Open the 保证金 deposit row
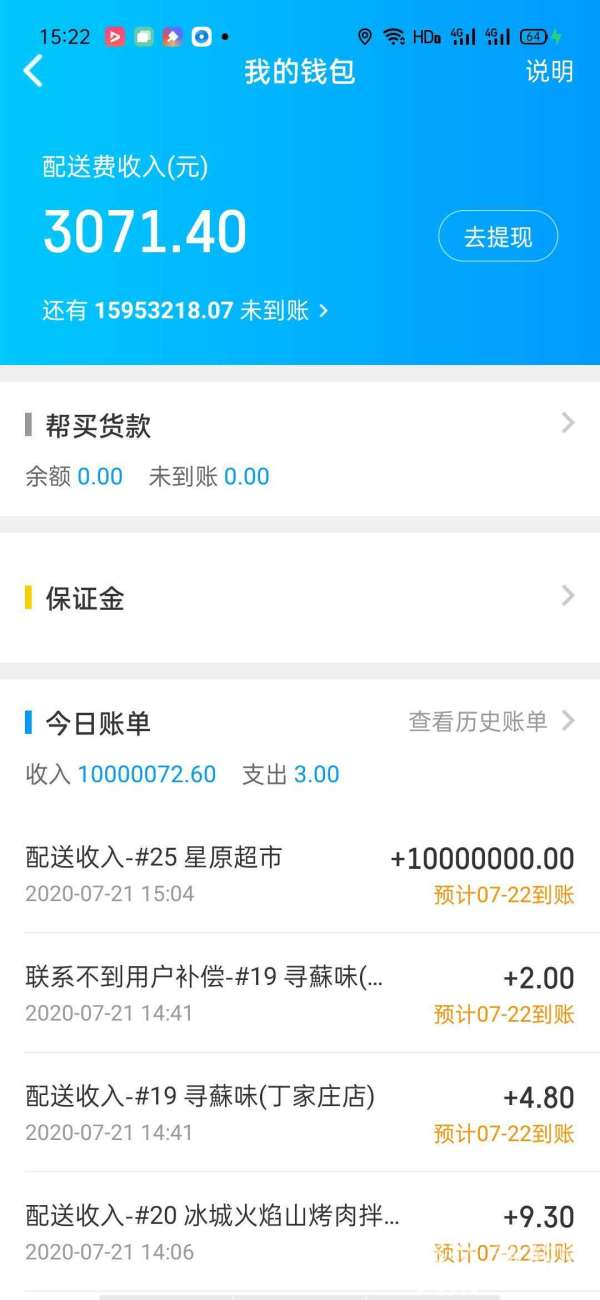 [300, 598]
